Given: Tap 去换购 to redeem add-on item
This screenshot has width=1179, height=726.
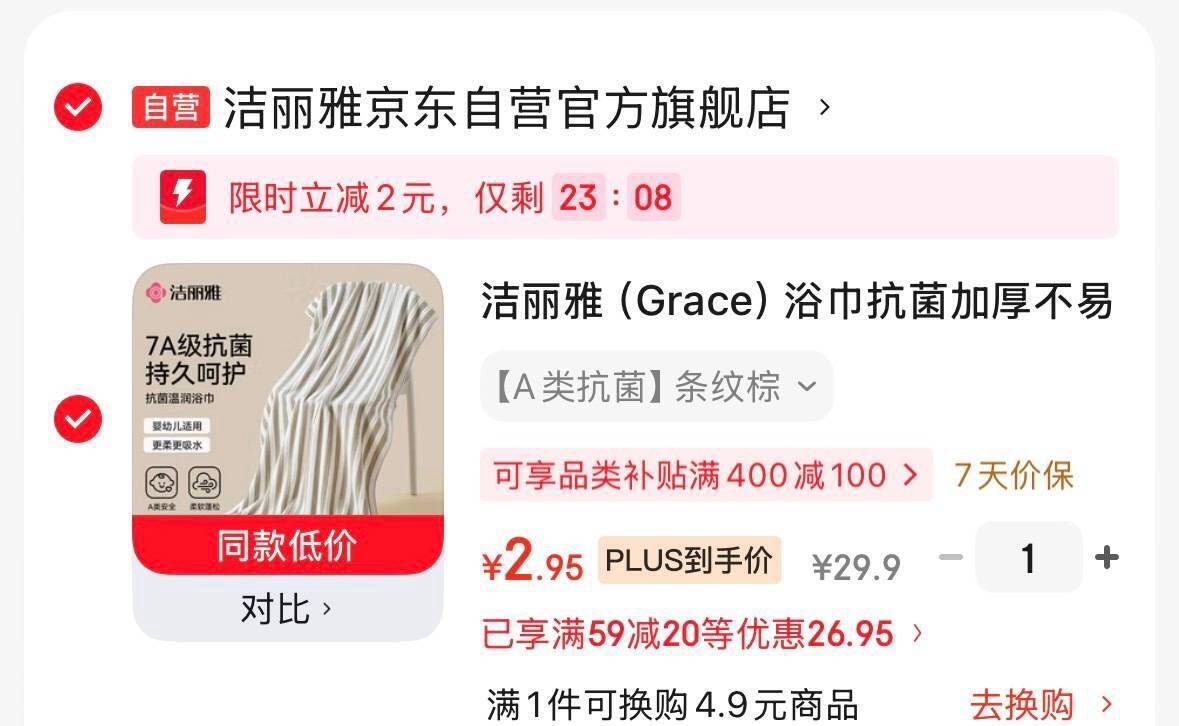Looking at the screenshot, I should click(1040, 705).
